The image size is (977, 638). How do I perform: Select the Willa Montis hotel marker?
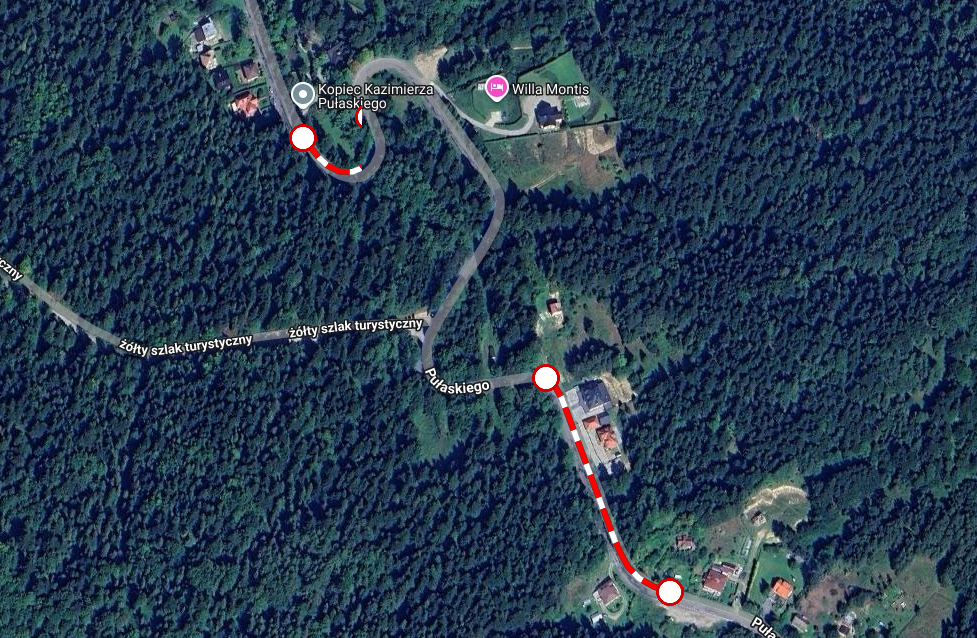(496, 88)
